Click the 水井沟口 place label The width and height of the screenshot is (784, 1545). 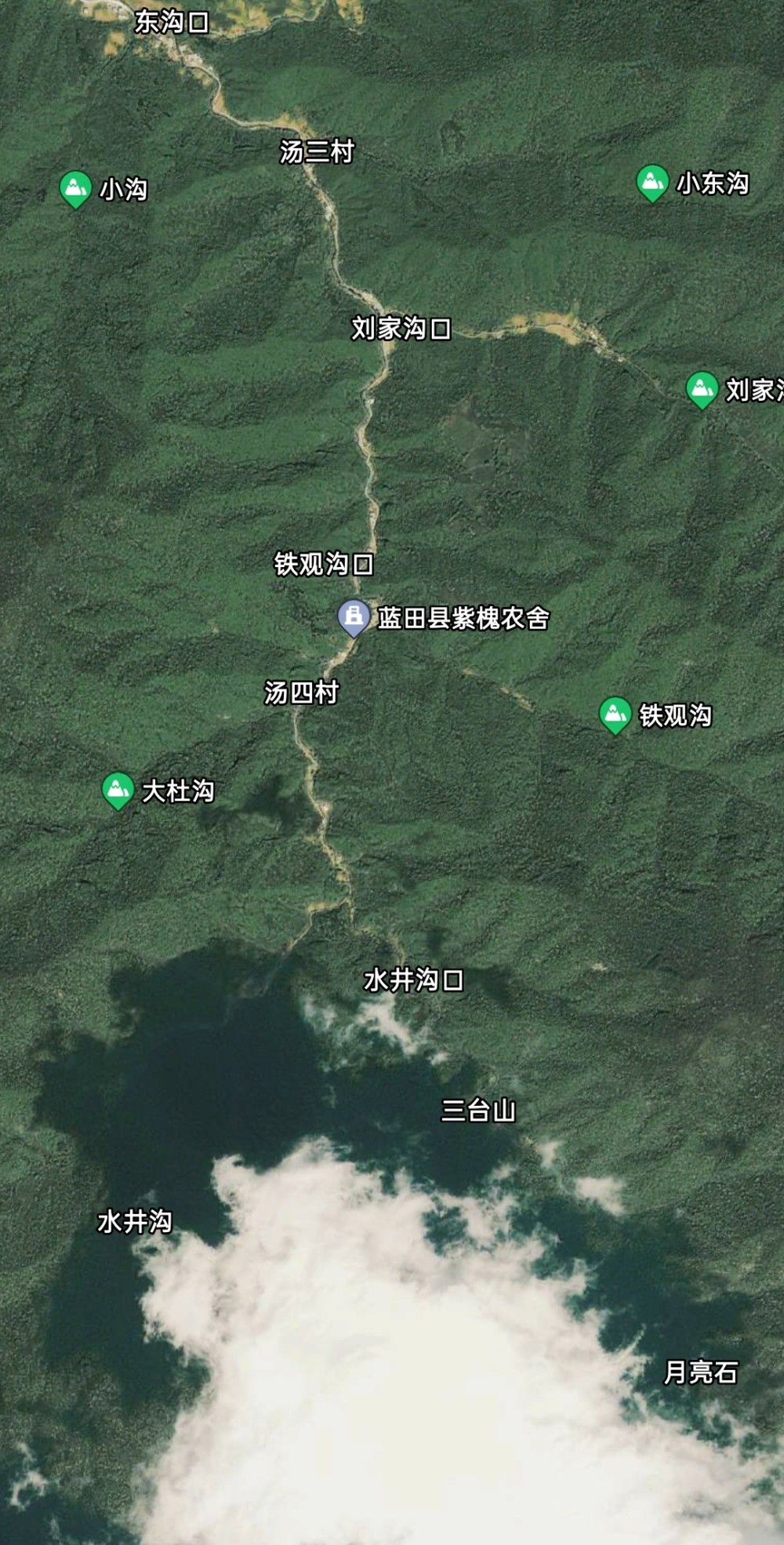[x=413, y=980]
